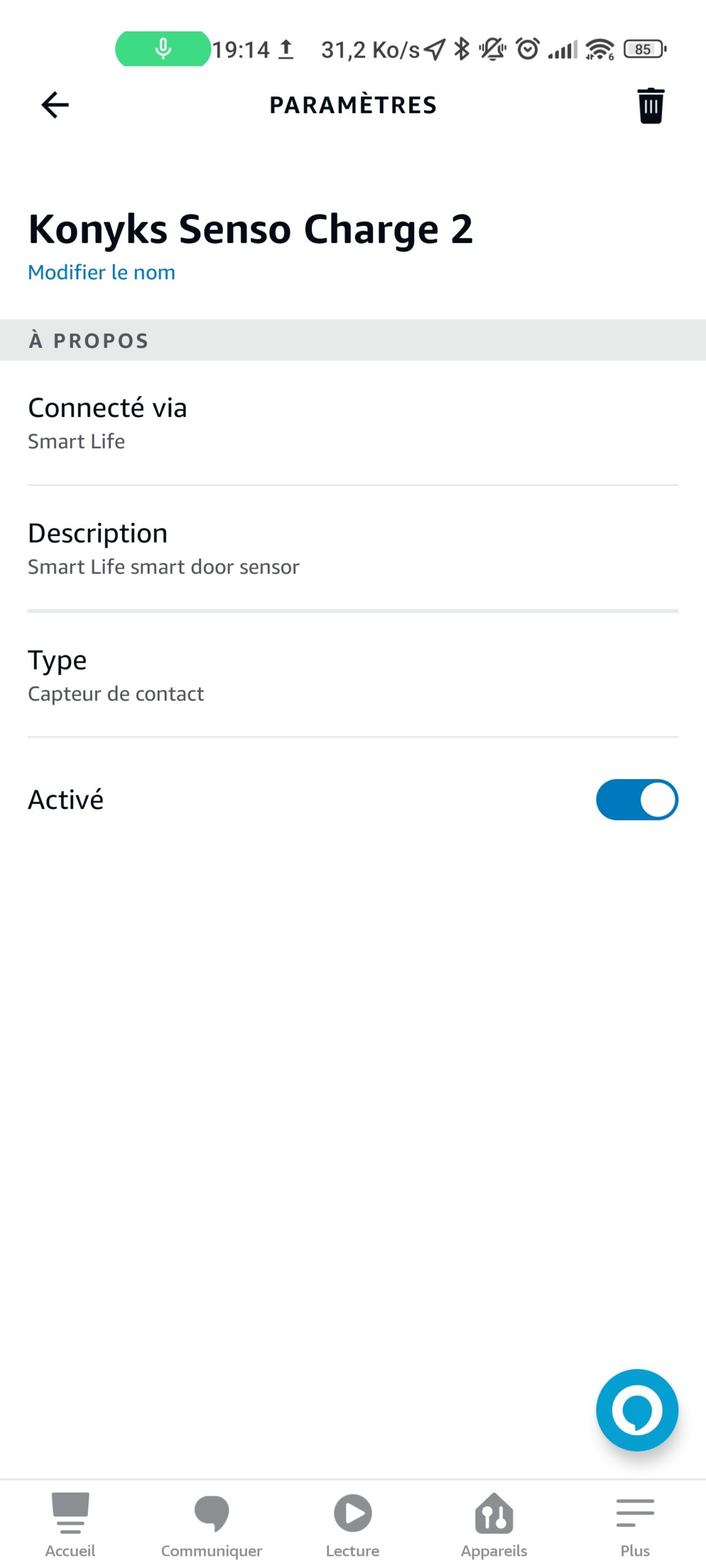Launch the Alexa voice button
The width and height of the screenshot is (706, 1568).
tap(637, 1410)
